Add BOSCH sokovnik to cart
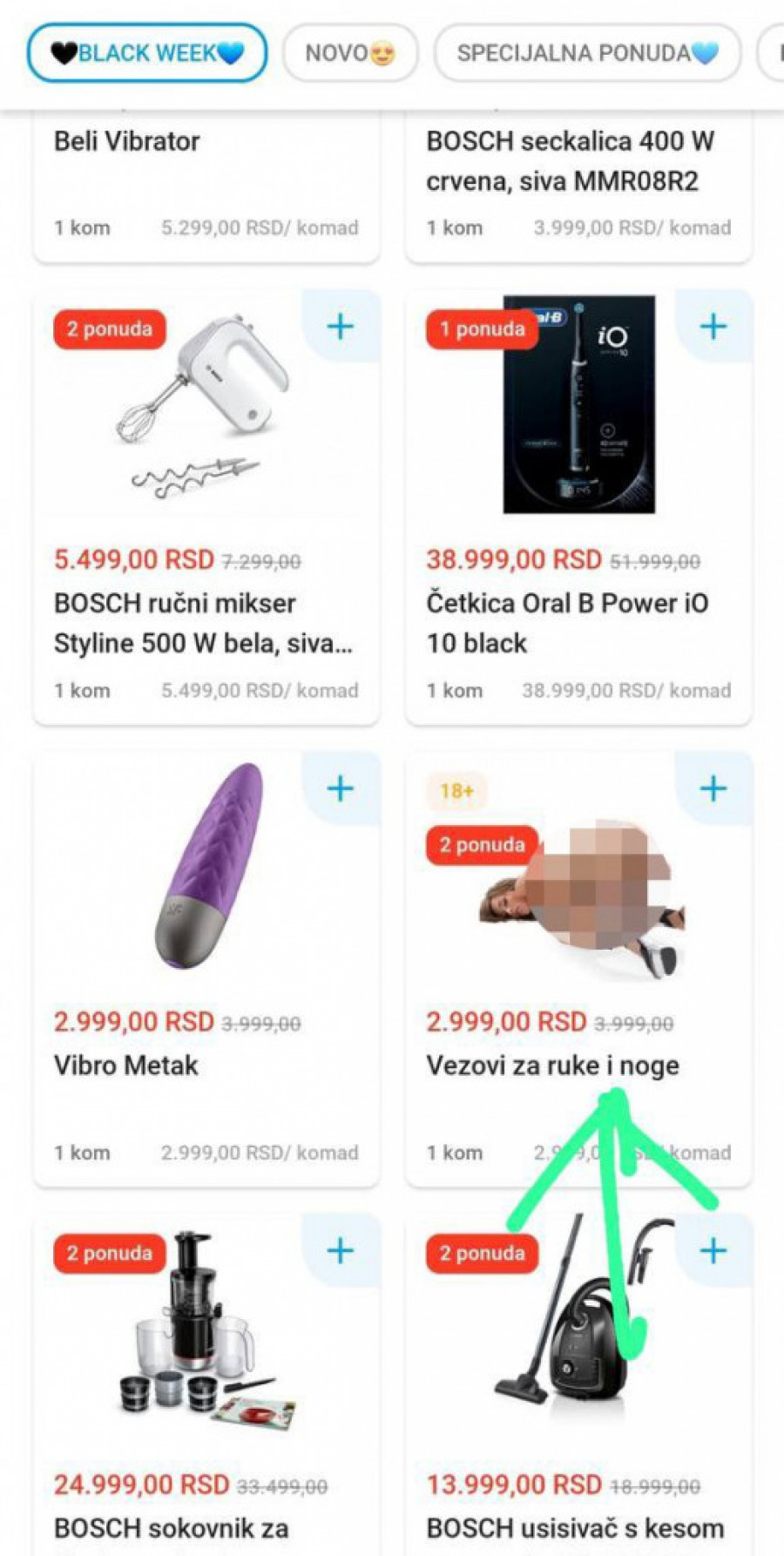Screen dimensions: 784x1556 (x=341, y=1251)
